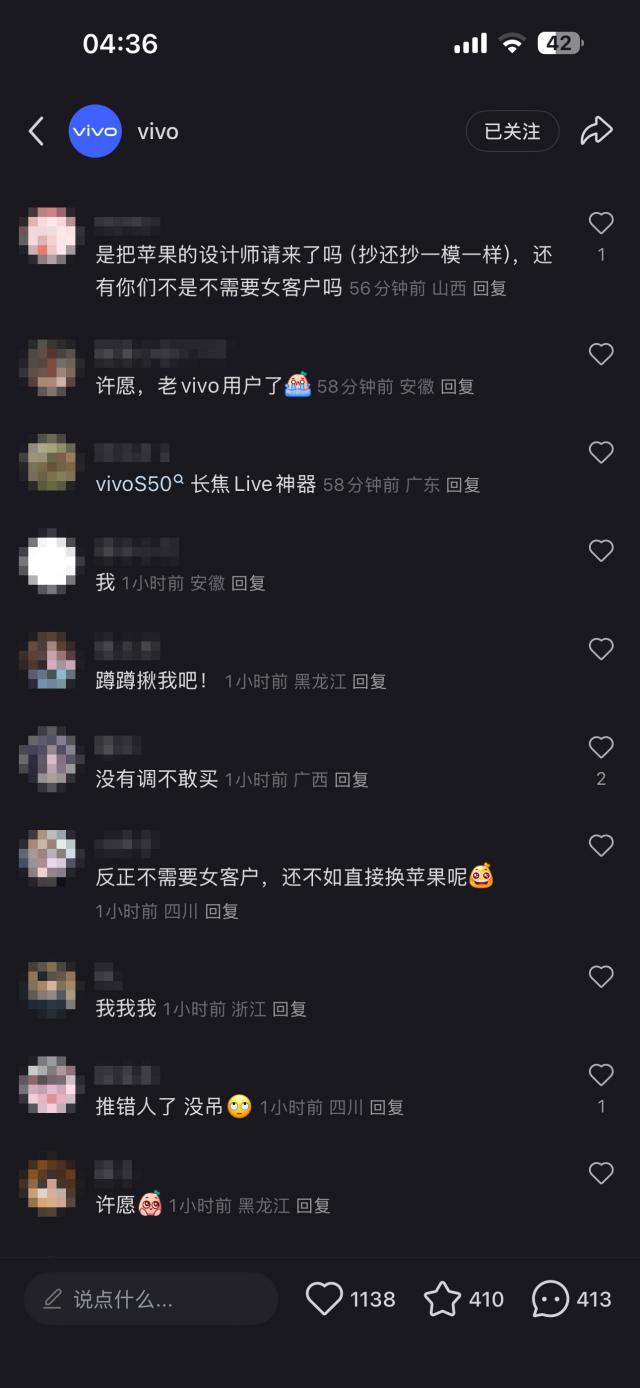Like the 推错人了 没吊 comment

point(600,1076)
